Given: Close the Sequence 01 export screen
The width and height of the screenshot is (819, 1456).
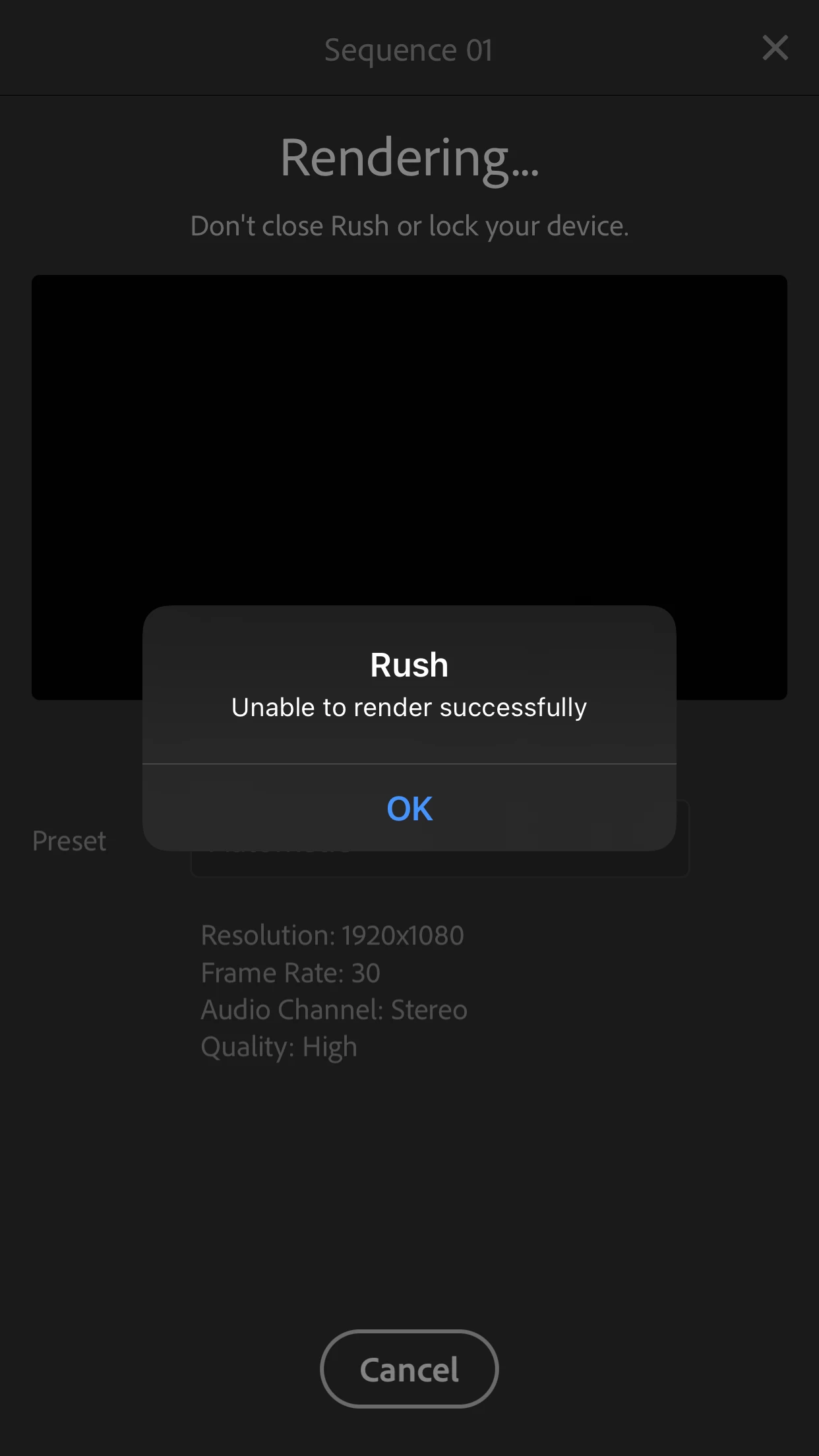Looking at the screenshot, I should pyautogui.click(x=775, y=48).
